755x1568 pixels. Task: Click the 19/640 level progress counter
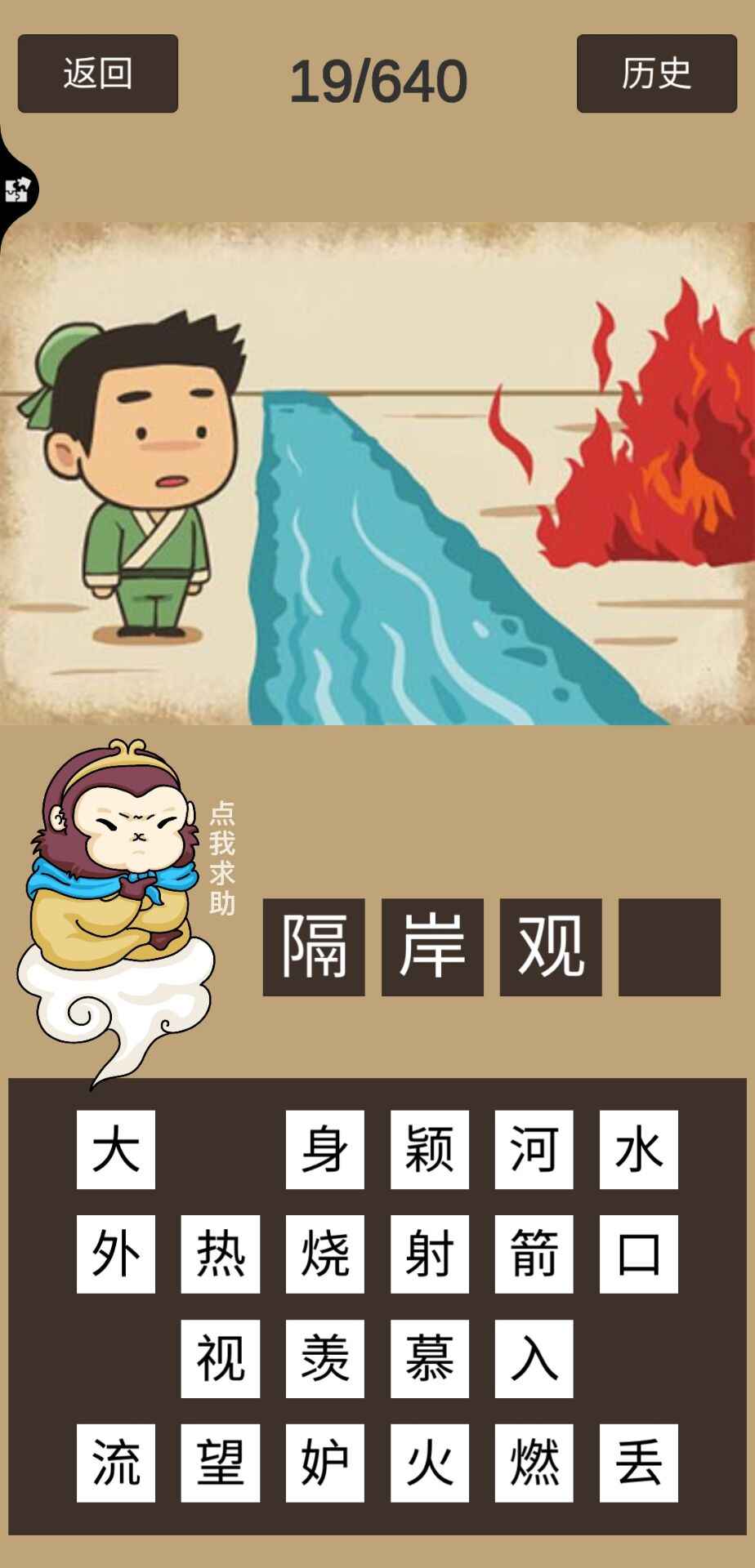coord(377,78)
